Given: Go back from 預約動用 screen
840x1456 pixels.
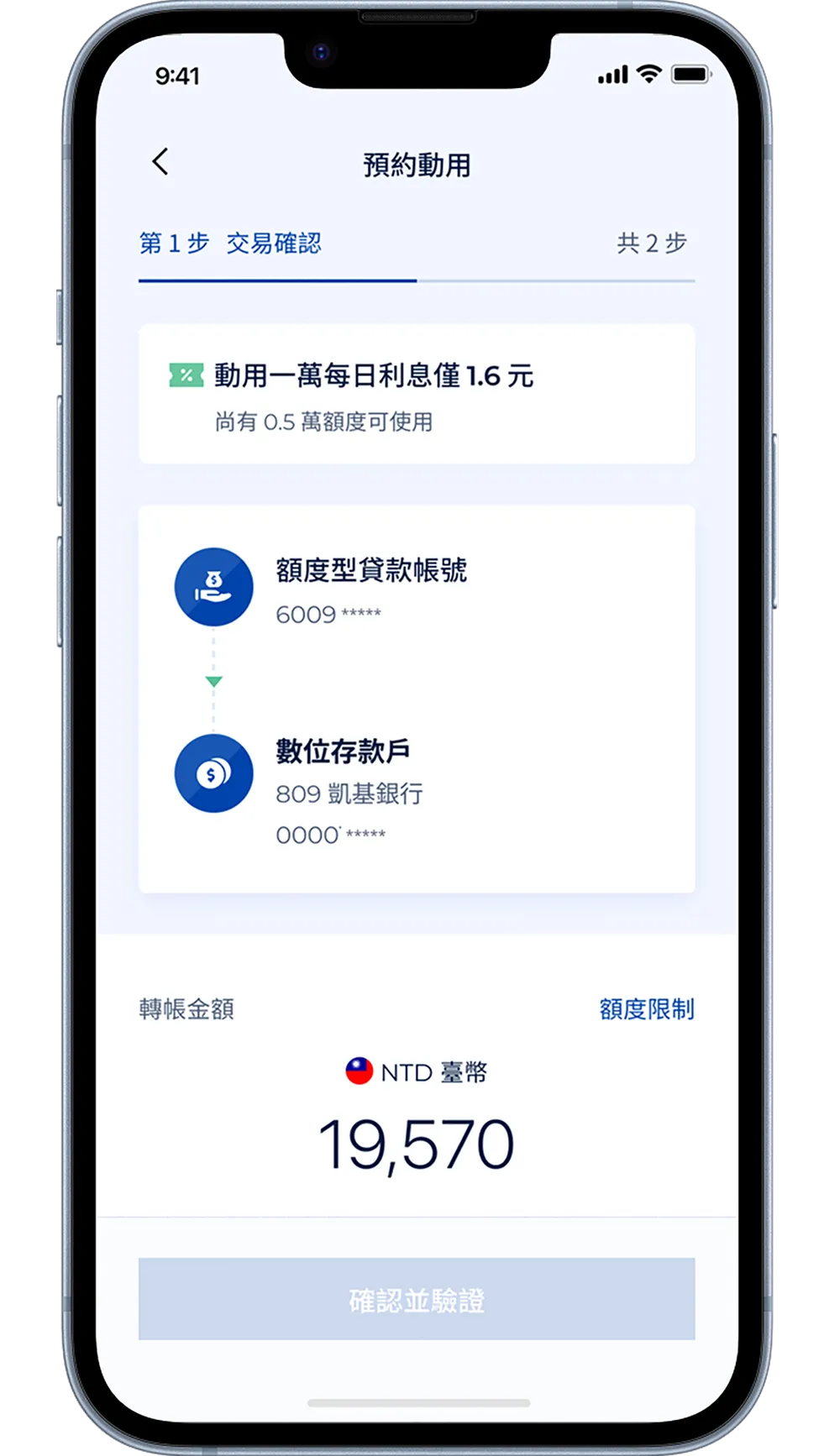Looking at the screenshot, I should (160, 162).
